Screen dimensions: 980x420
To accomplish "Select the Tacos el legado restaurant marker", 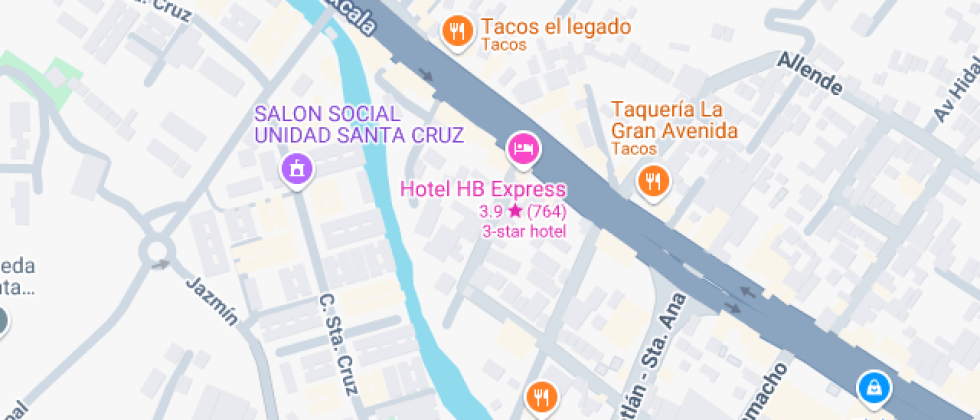I will click(457, 30).
